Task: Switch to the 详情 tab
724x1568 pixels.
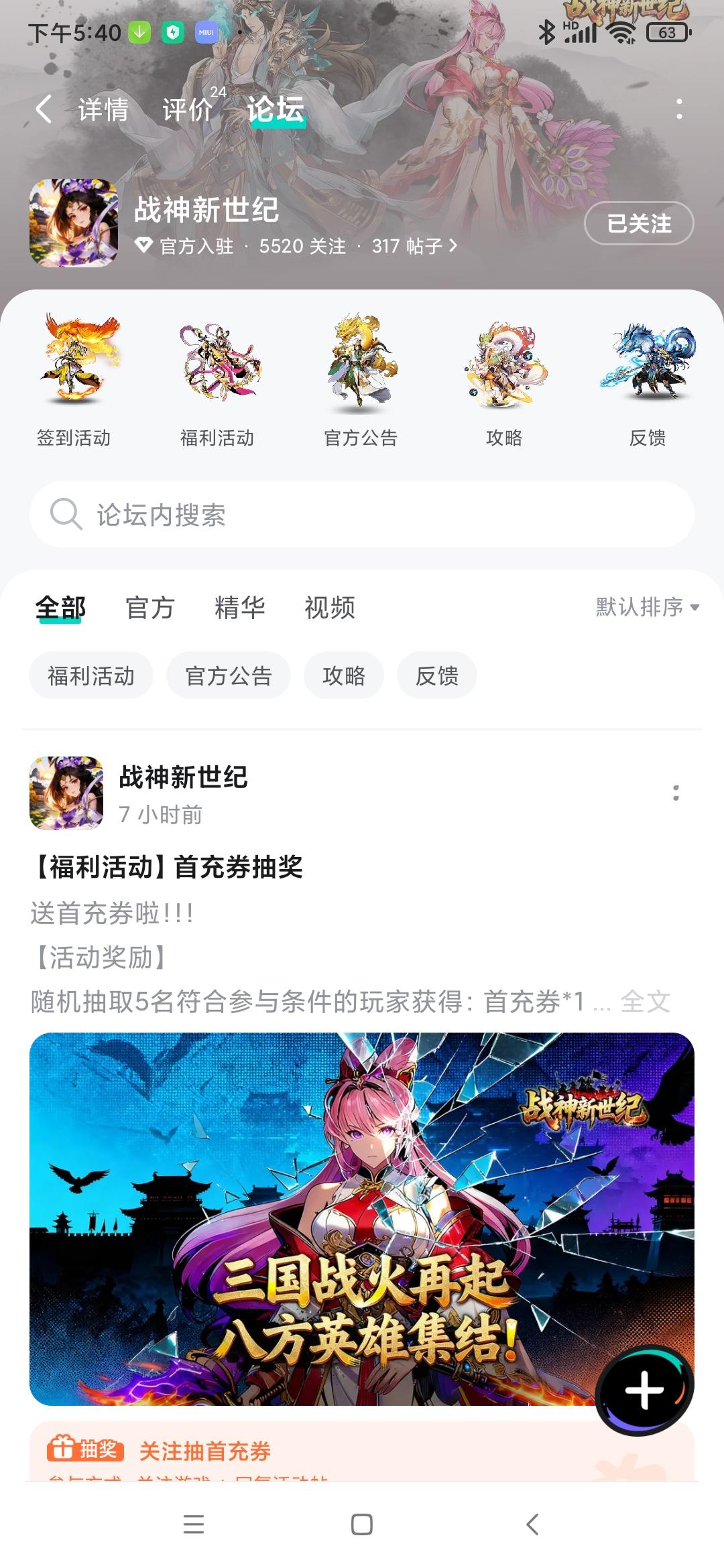Action: (103, 110)
